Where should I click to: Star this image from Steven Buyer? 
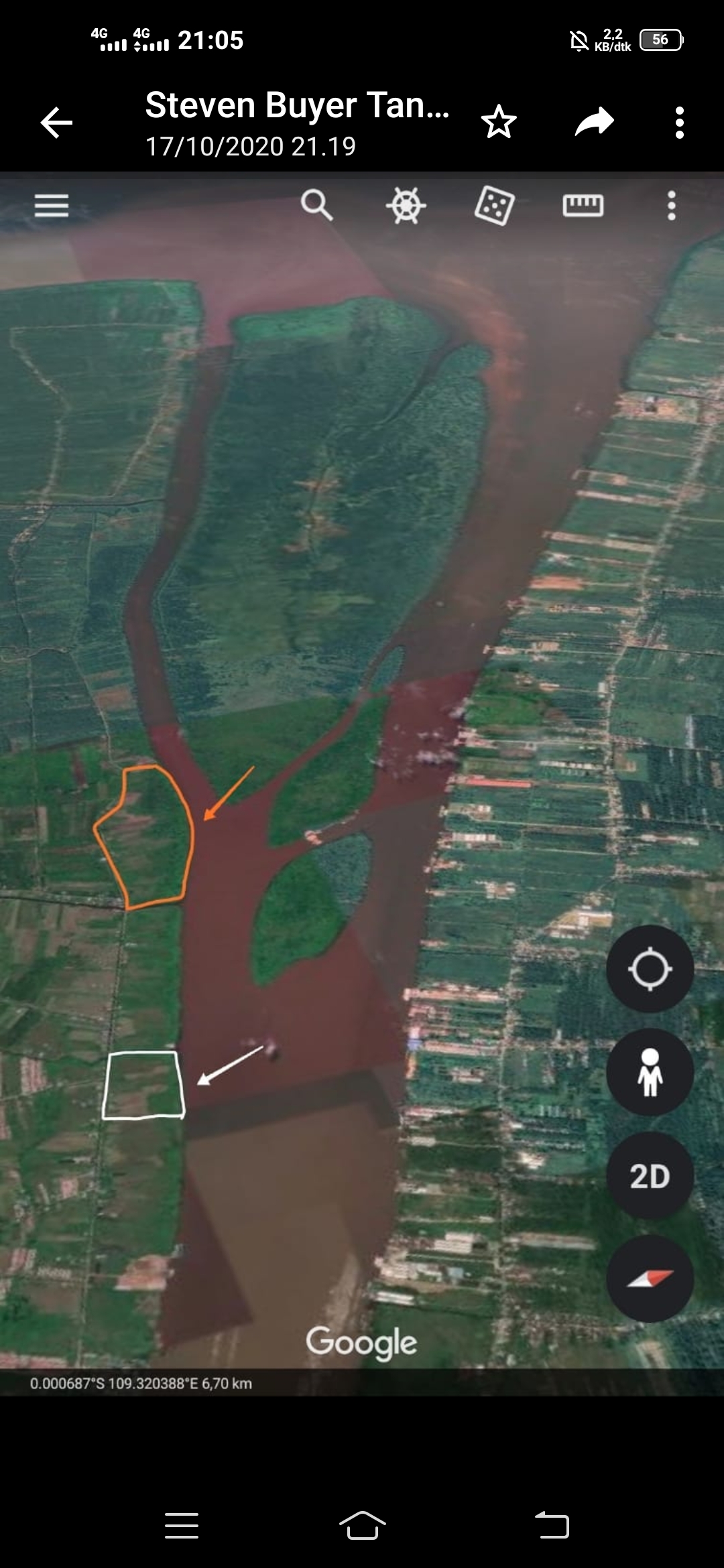click(x=499, y=123)
